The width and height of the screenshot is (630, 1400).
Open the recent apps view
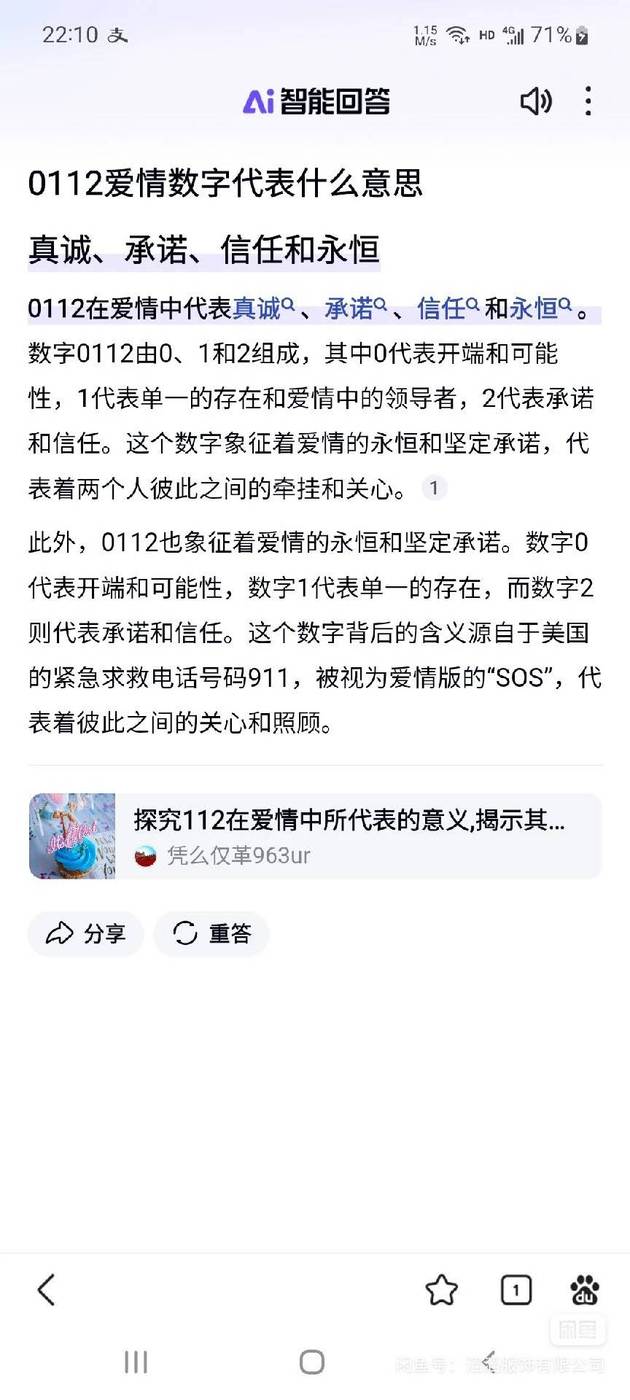pyautogui.click(x=136, y=1362)
